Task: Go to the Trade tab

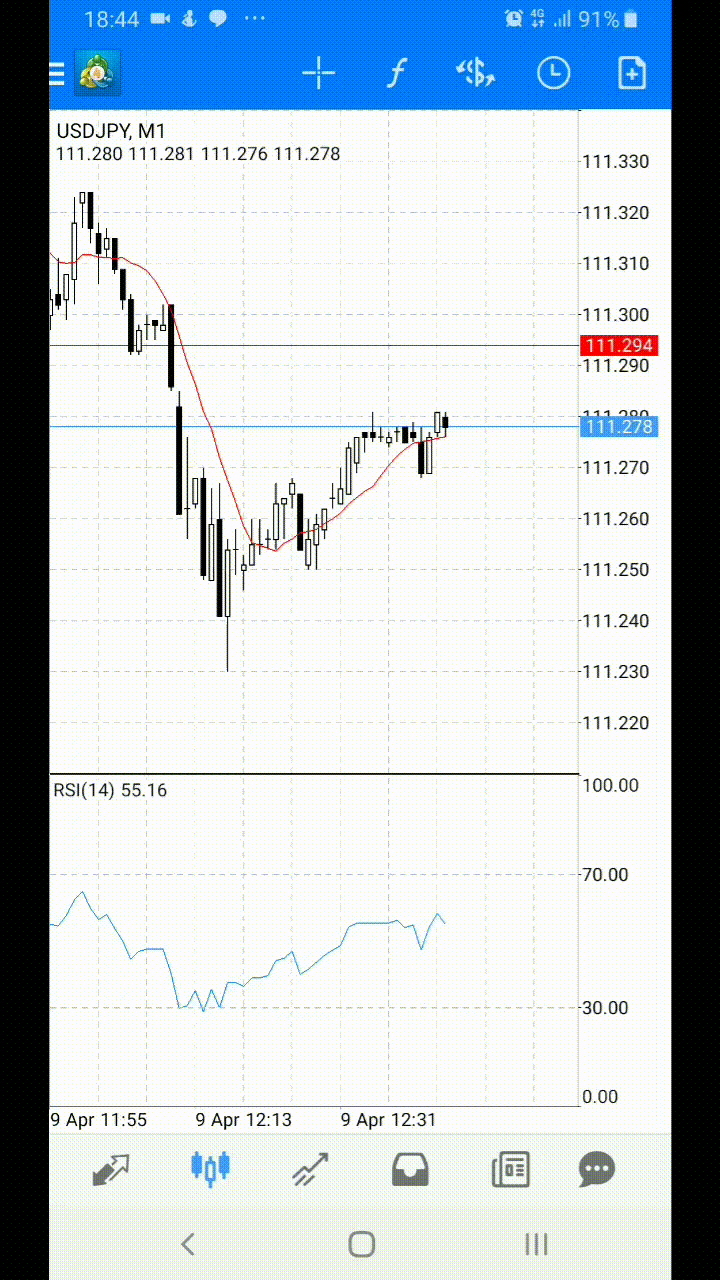Action: point(311,1169)
